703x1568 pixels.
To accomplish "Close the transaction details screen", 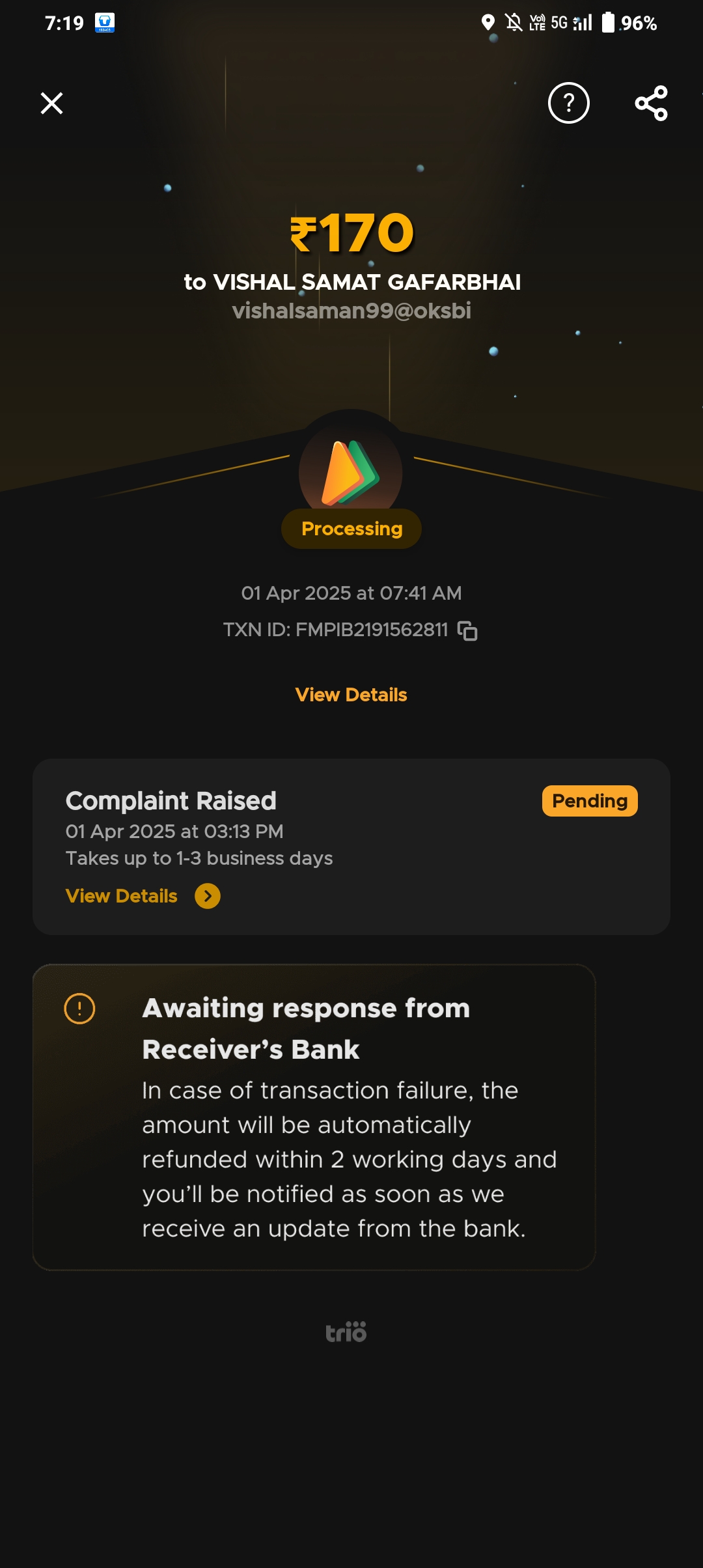I will tap(51, 103).
